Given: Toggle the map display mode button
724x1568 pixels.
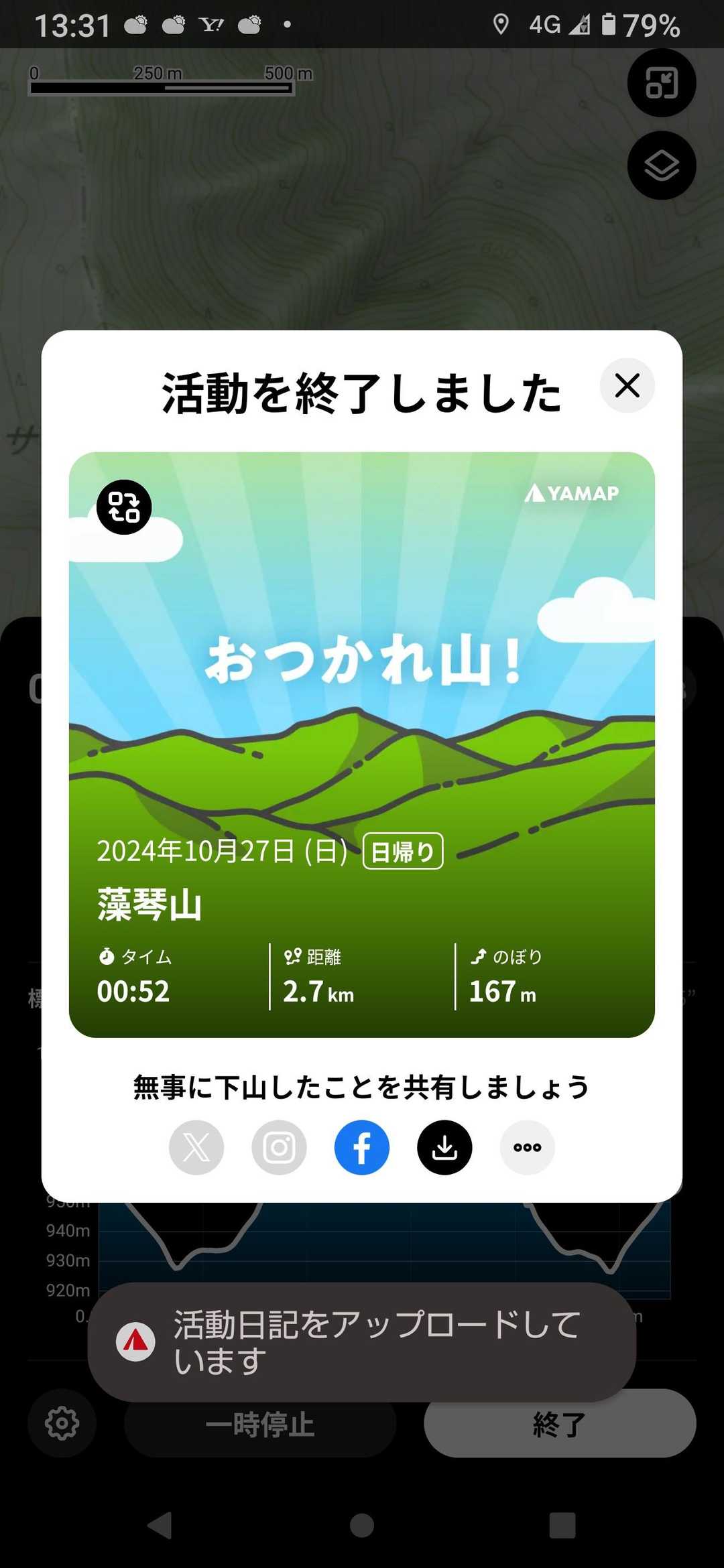Looking at the screenshot, I should pyautogui.click(x=662, y=83).
